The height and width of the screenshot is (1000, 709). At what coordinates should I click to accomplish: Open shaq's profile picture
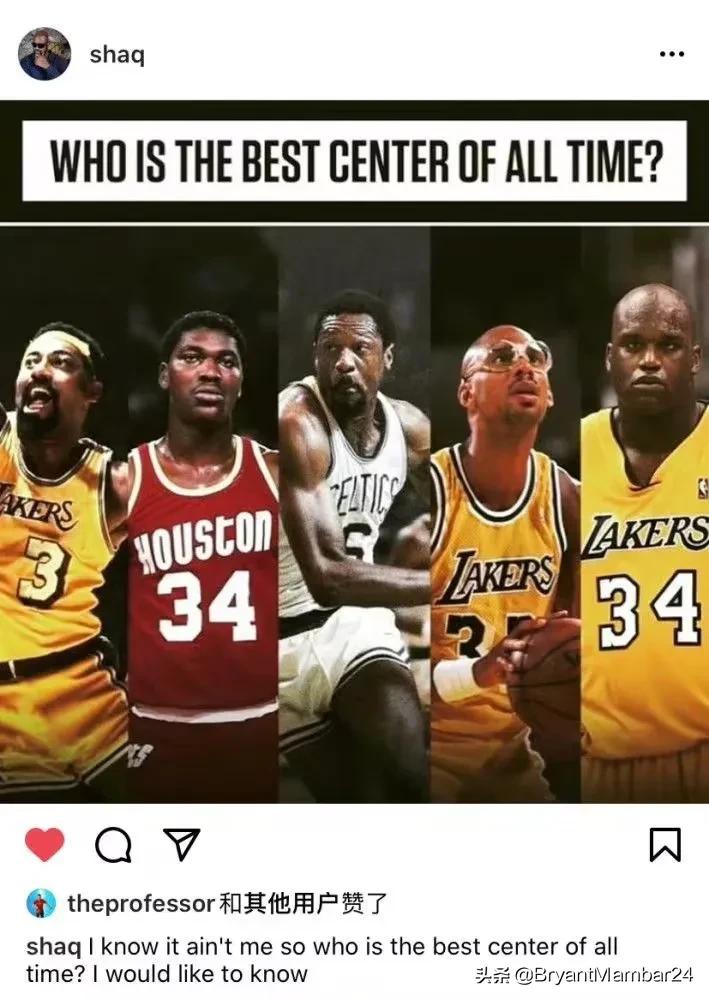(44, 54)
